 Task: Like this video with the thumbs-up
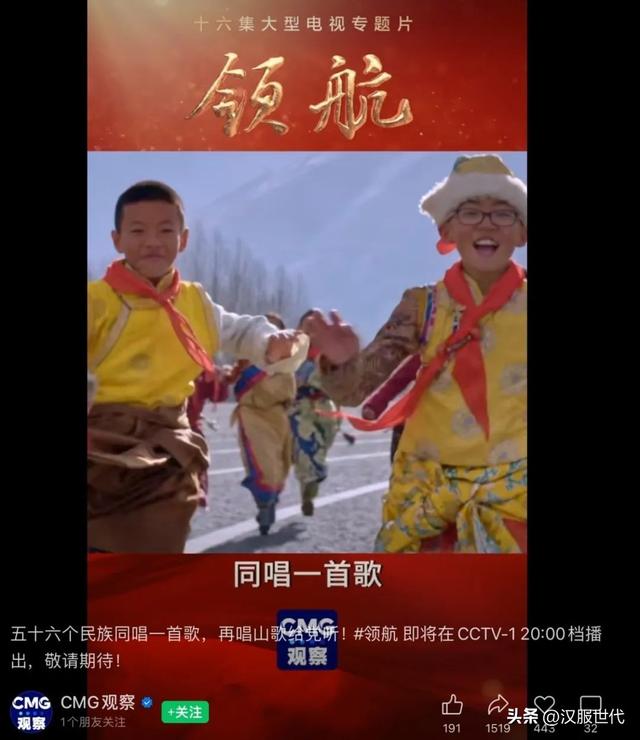pyautogui.click(x=452, y=705)
